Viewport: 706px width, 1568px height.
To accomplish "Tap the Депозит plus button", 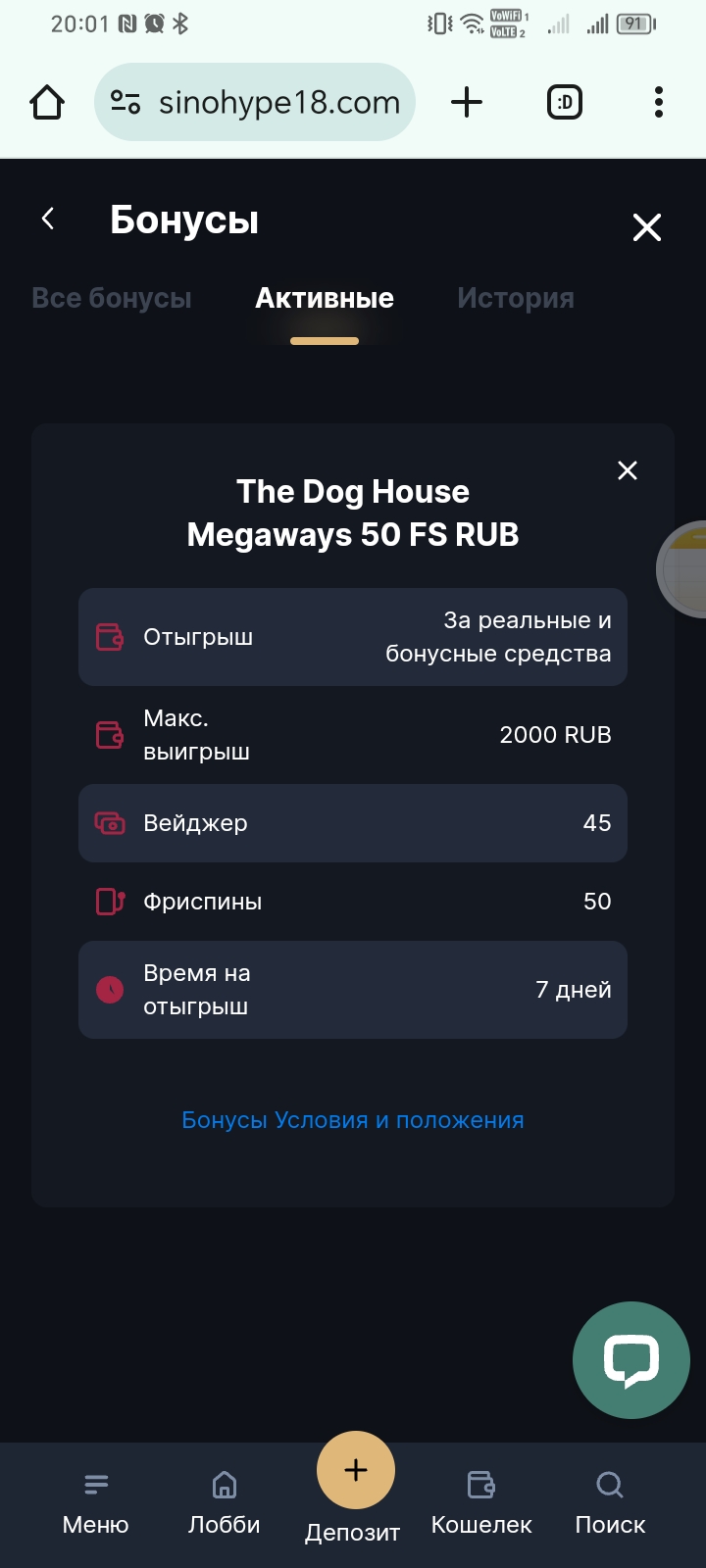I will (355, 1470).
